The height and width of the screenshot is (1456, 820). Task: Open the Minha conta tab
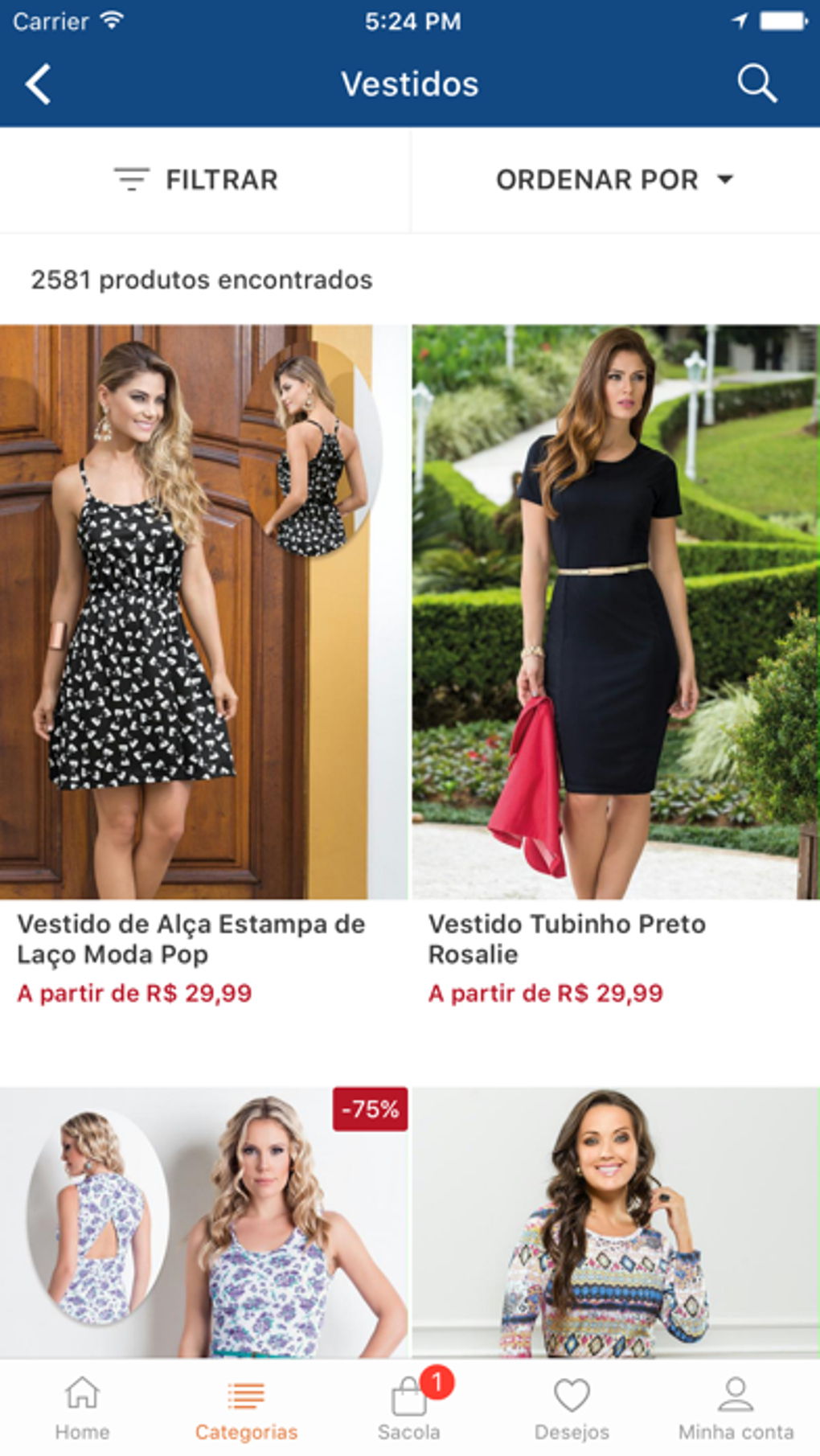[x=736, y=1408]
